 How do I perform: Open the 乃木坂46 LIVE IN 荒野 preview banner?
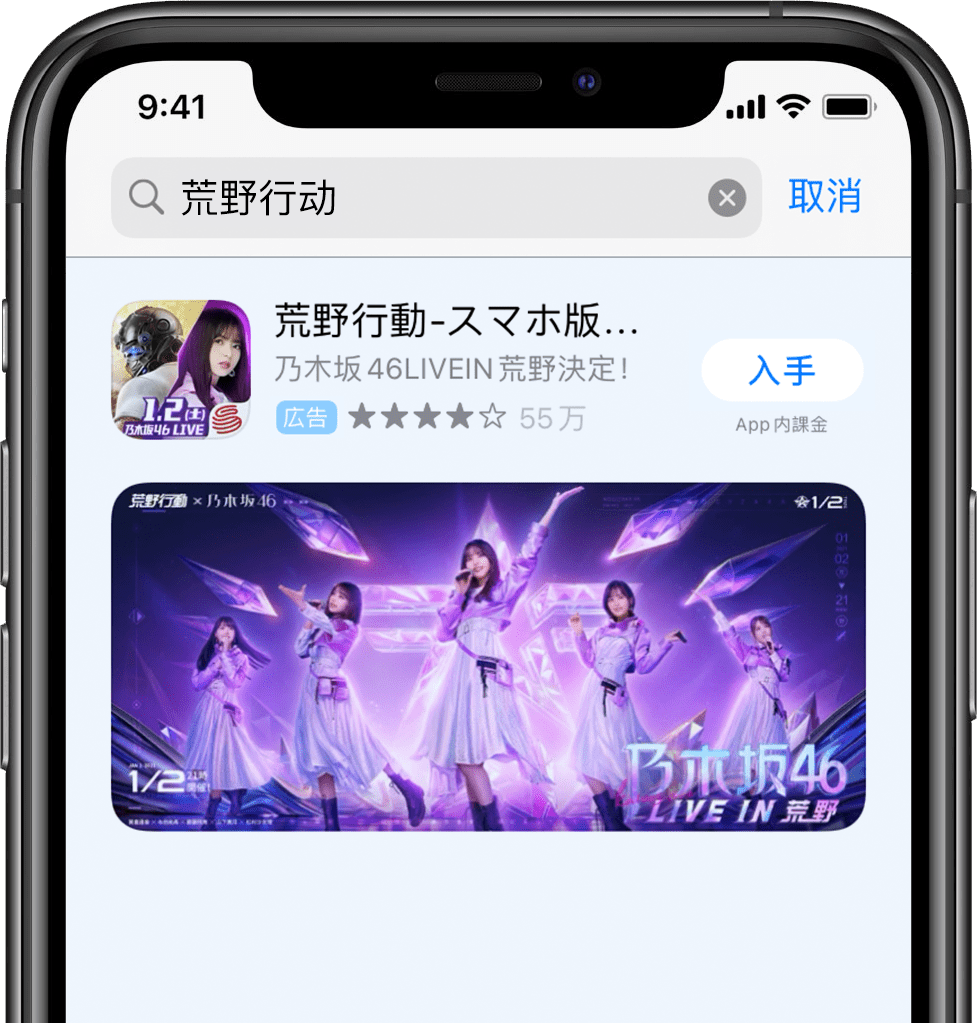488,656
